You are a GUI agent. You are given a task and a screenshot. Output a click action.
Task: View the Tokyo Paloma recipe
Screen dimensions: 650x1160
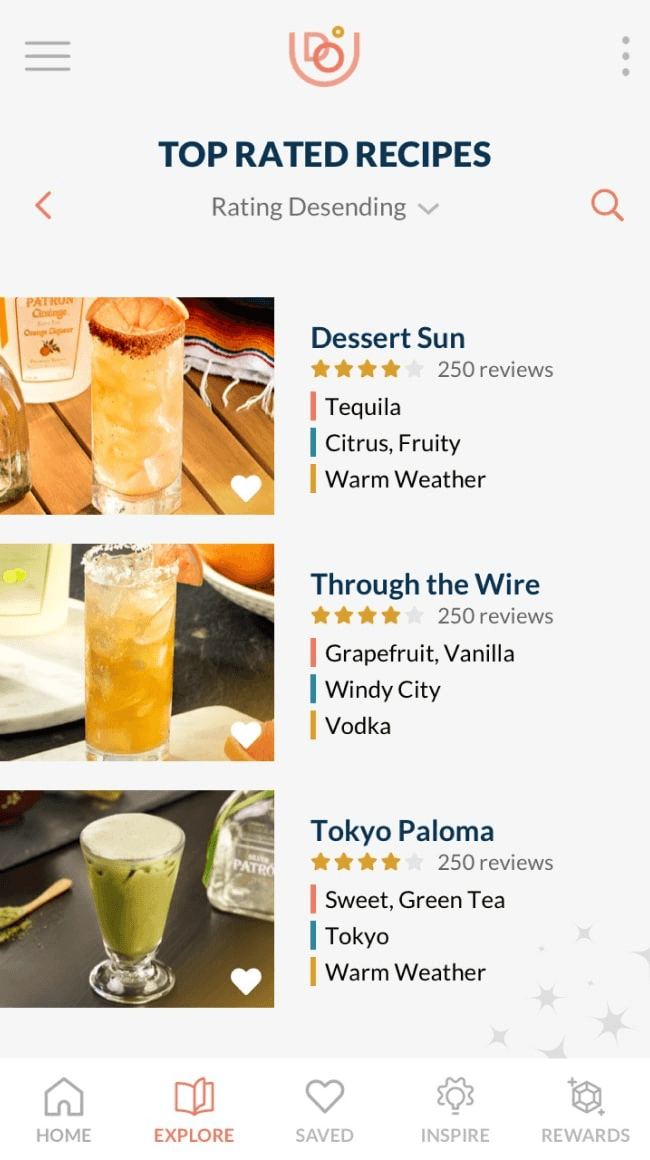click(402, 831)
